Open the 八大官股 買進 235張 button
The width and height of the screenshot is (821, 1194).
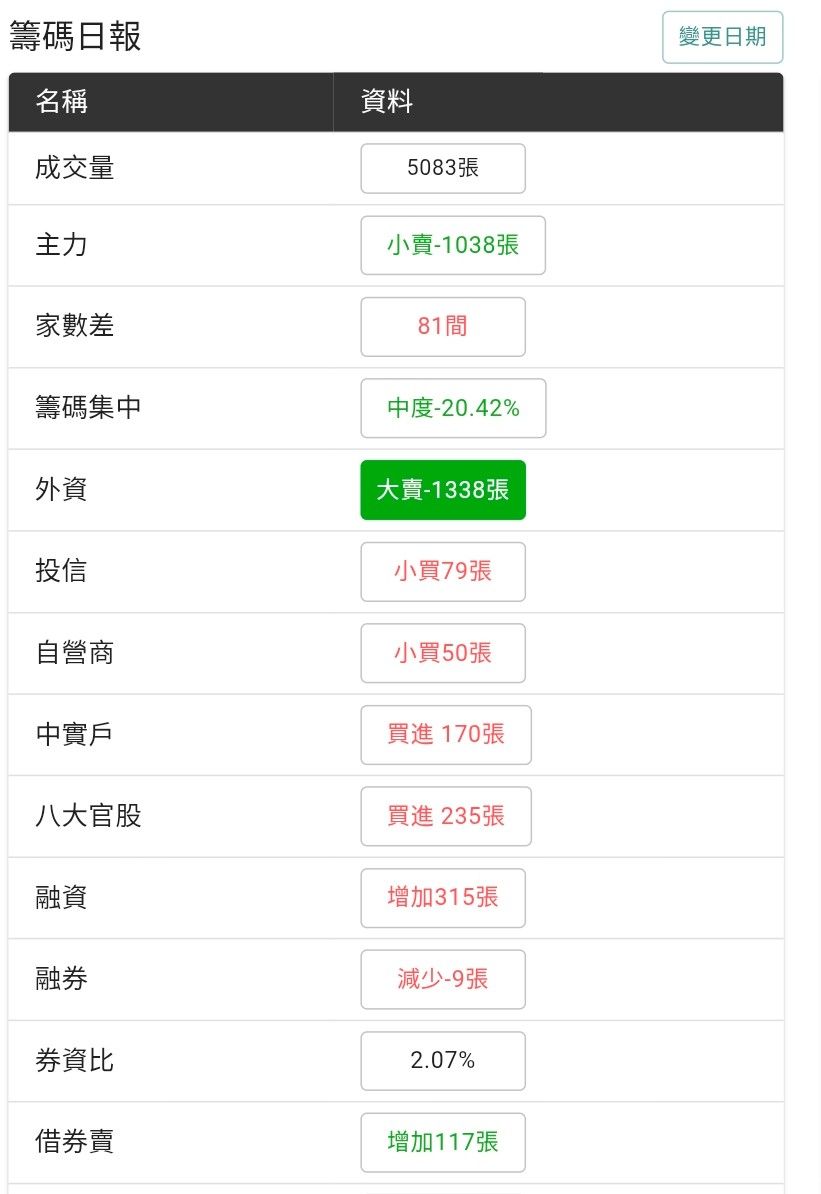(x=446, y=816)
